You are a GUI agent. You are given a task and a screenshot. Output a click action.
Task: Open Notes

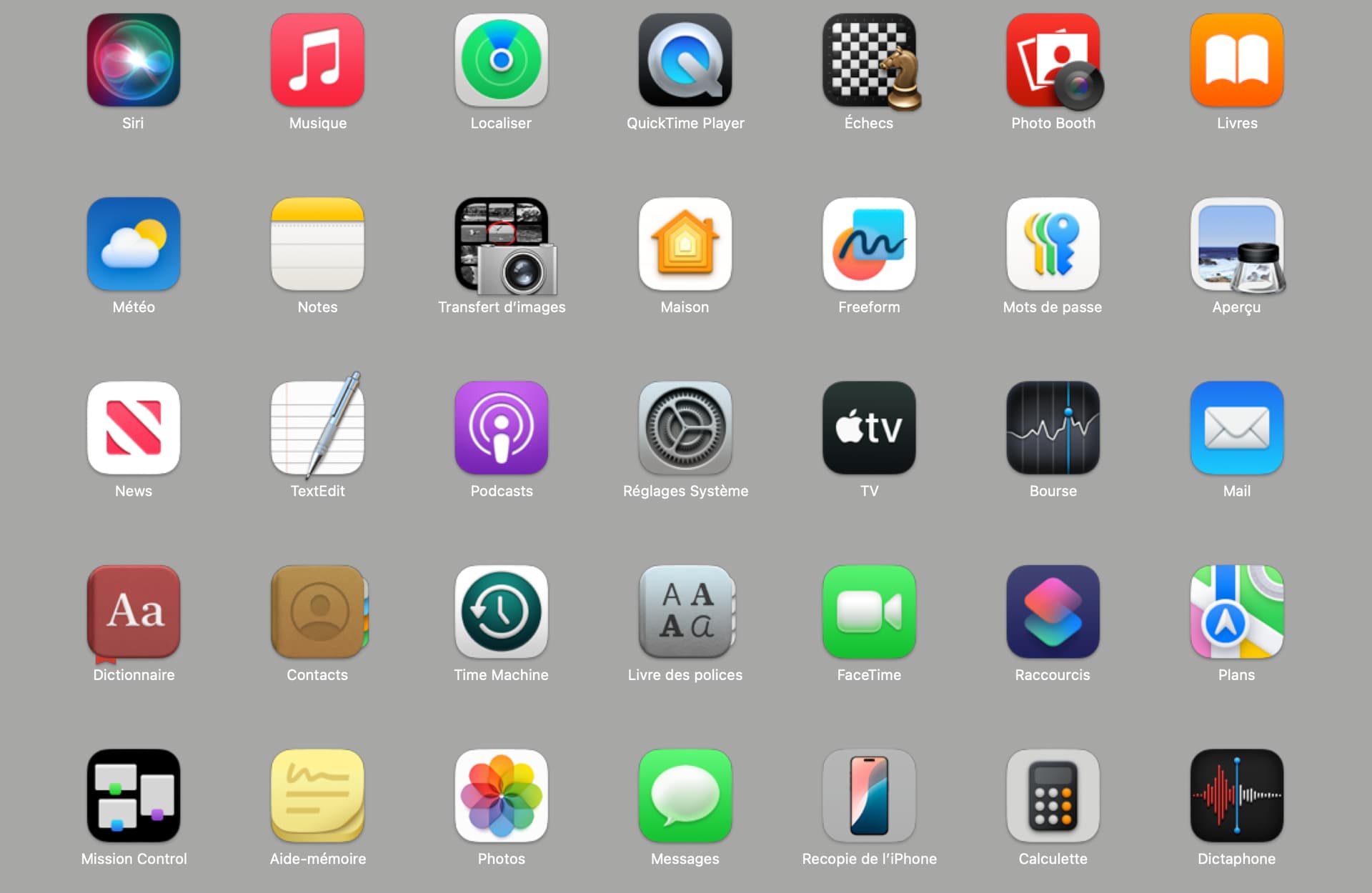tap(317, 244)
